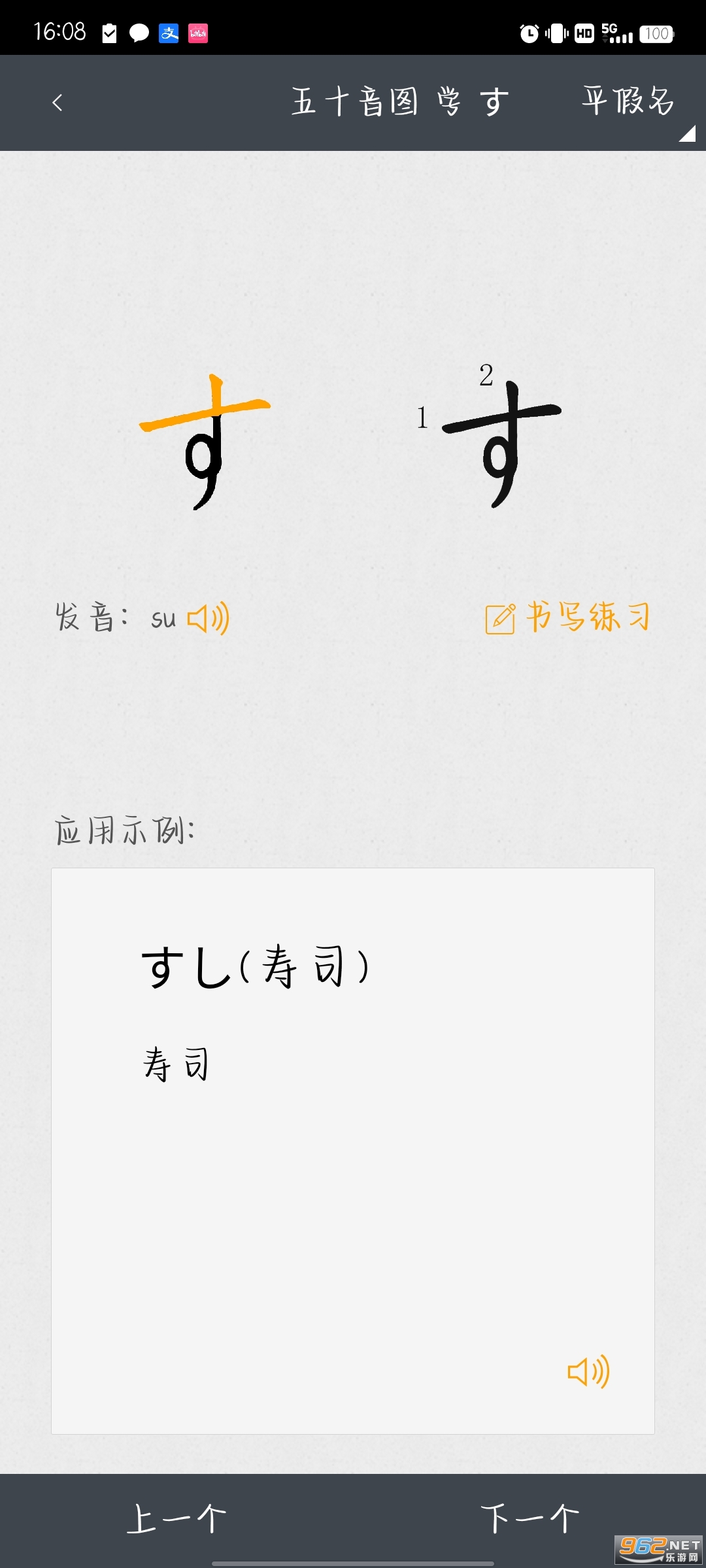Open 书写练习 writing practice

point(567,617)
